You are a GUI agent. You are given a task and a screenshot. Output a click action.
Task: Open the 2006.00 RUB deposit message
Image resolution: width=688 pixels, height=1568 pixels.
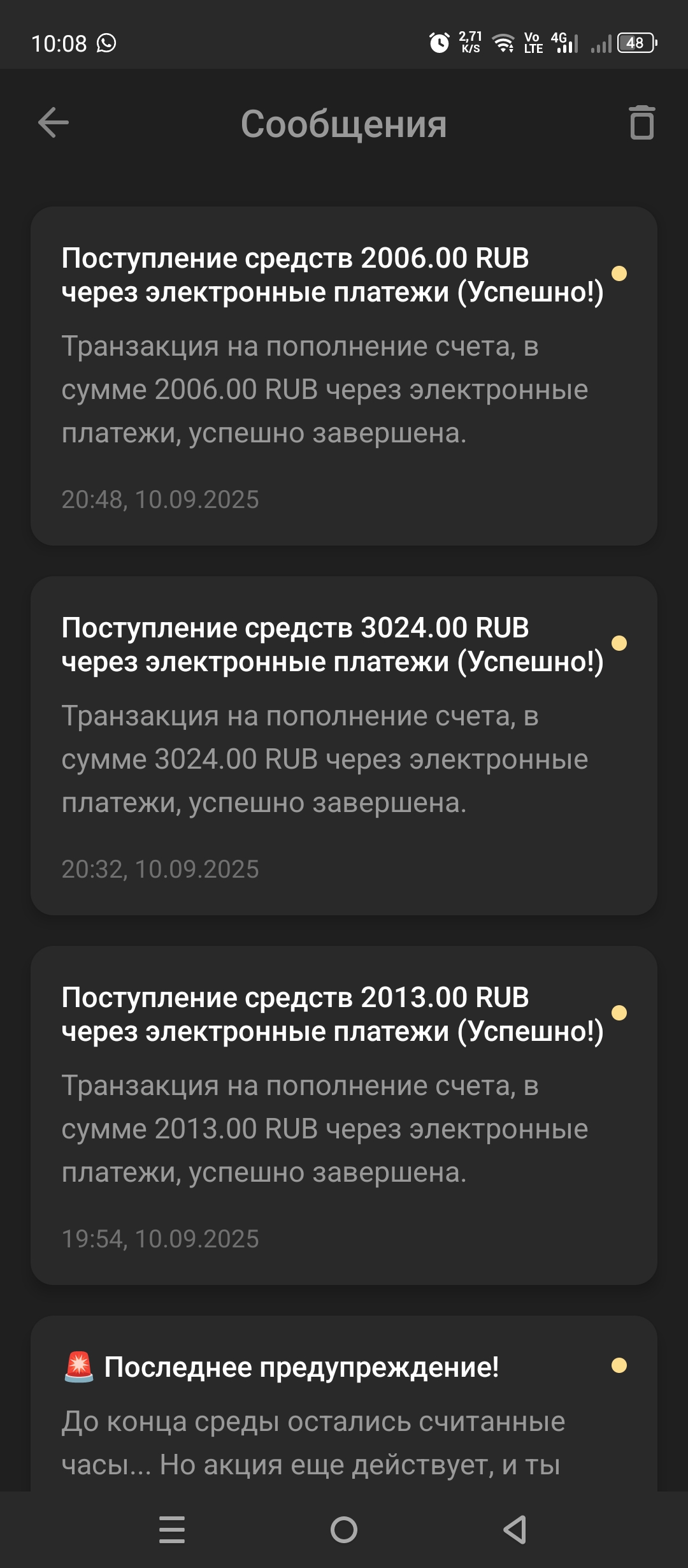tap(344, 376)
